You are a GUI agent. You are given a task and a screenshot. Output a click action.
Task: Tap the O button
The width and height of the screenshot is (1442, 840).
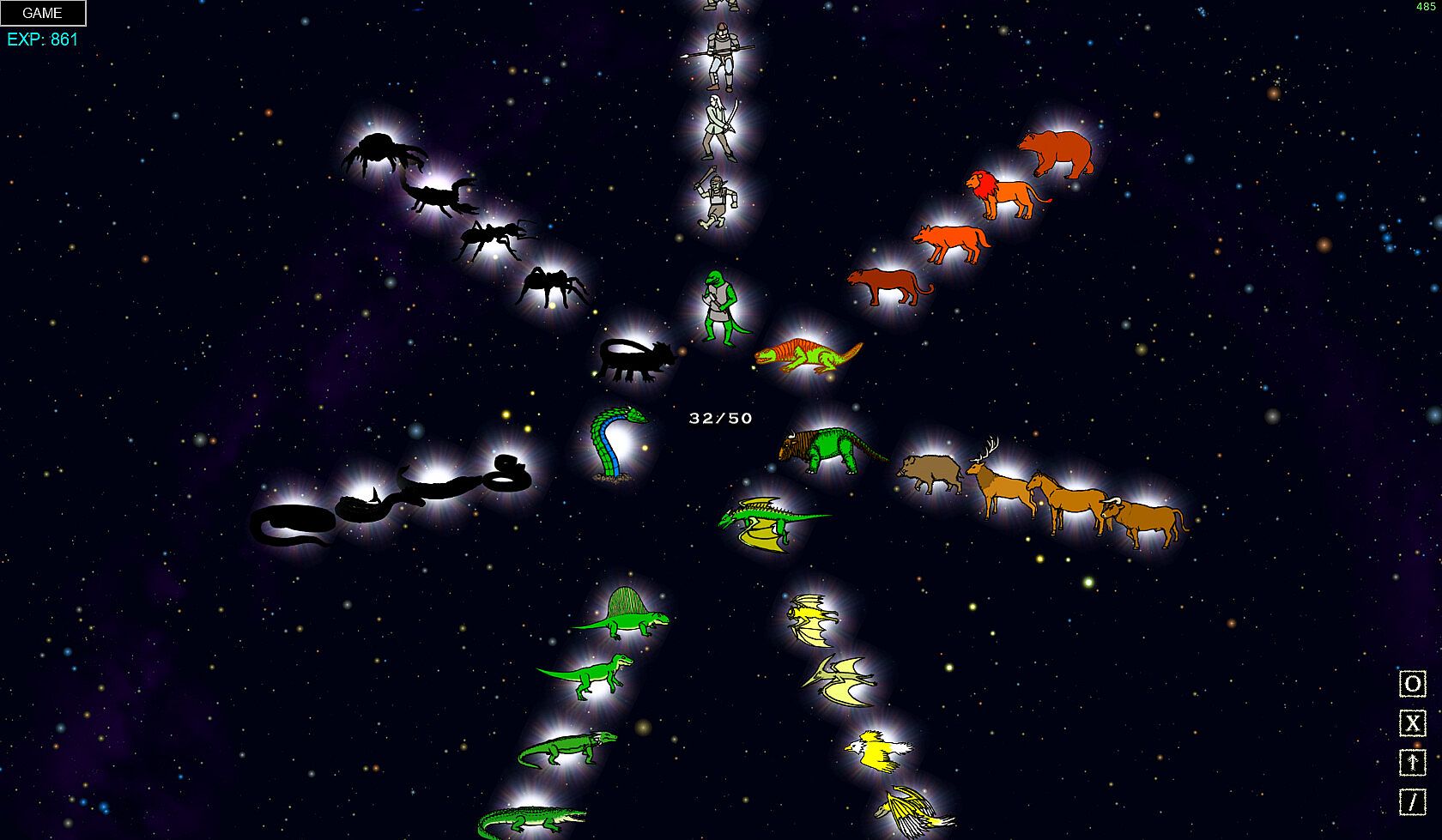1412,684
